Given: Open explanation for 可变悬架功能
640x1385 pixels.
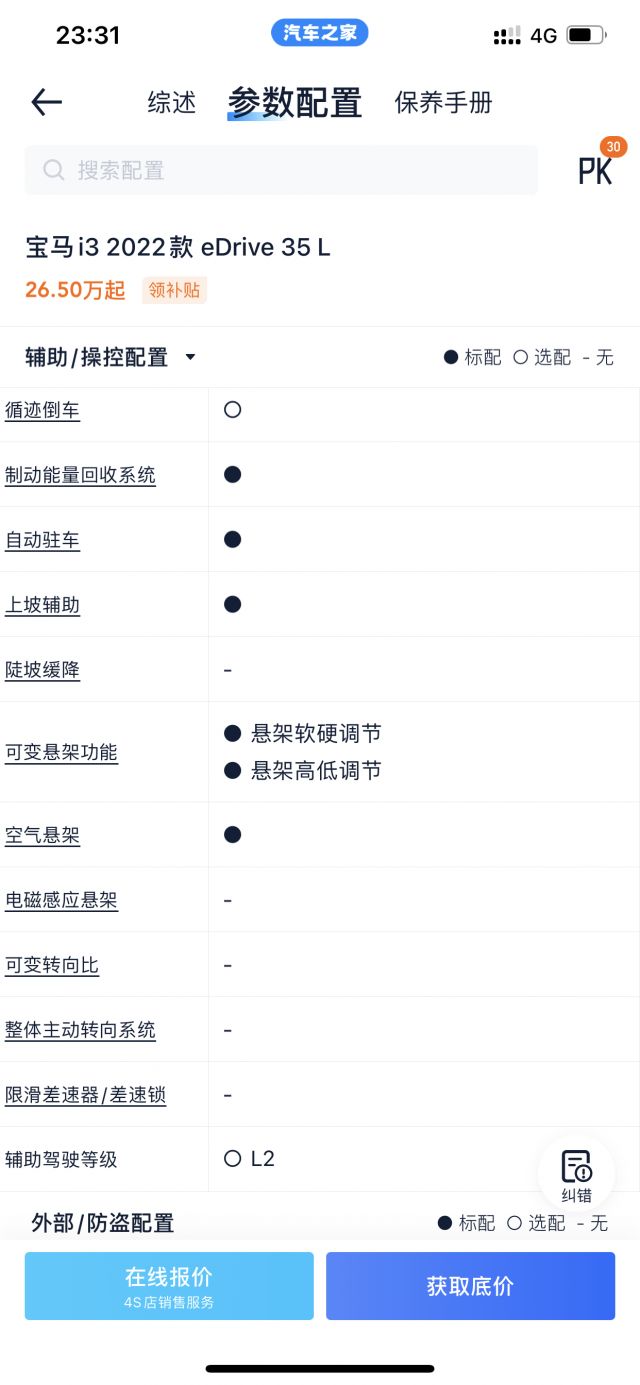Looking at the screenshot, I should 61,752.
